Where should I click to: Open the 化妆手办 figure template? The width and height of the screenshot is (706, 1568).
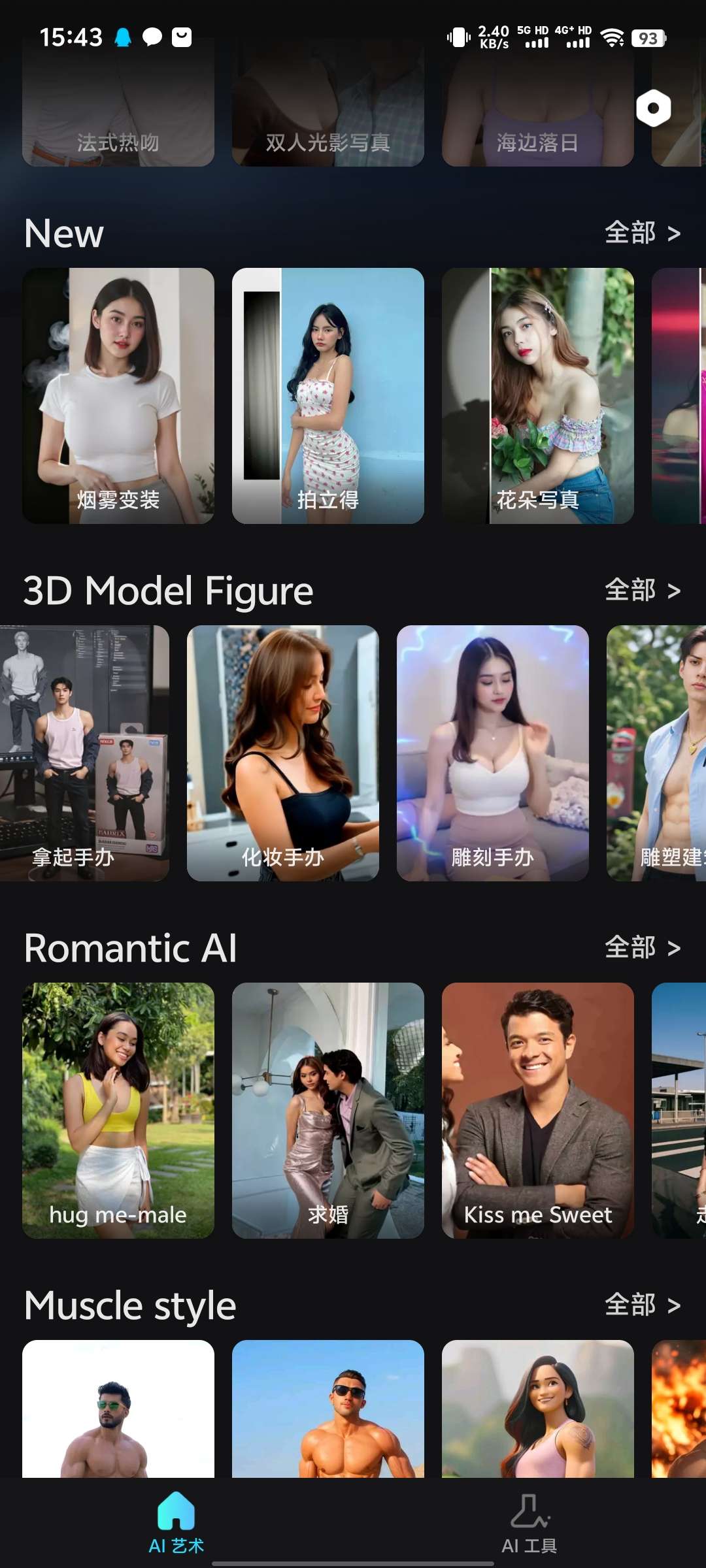(x=283, y=753)
